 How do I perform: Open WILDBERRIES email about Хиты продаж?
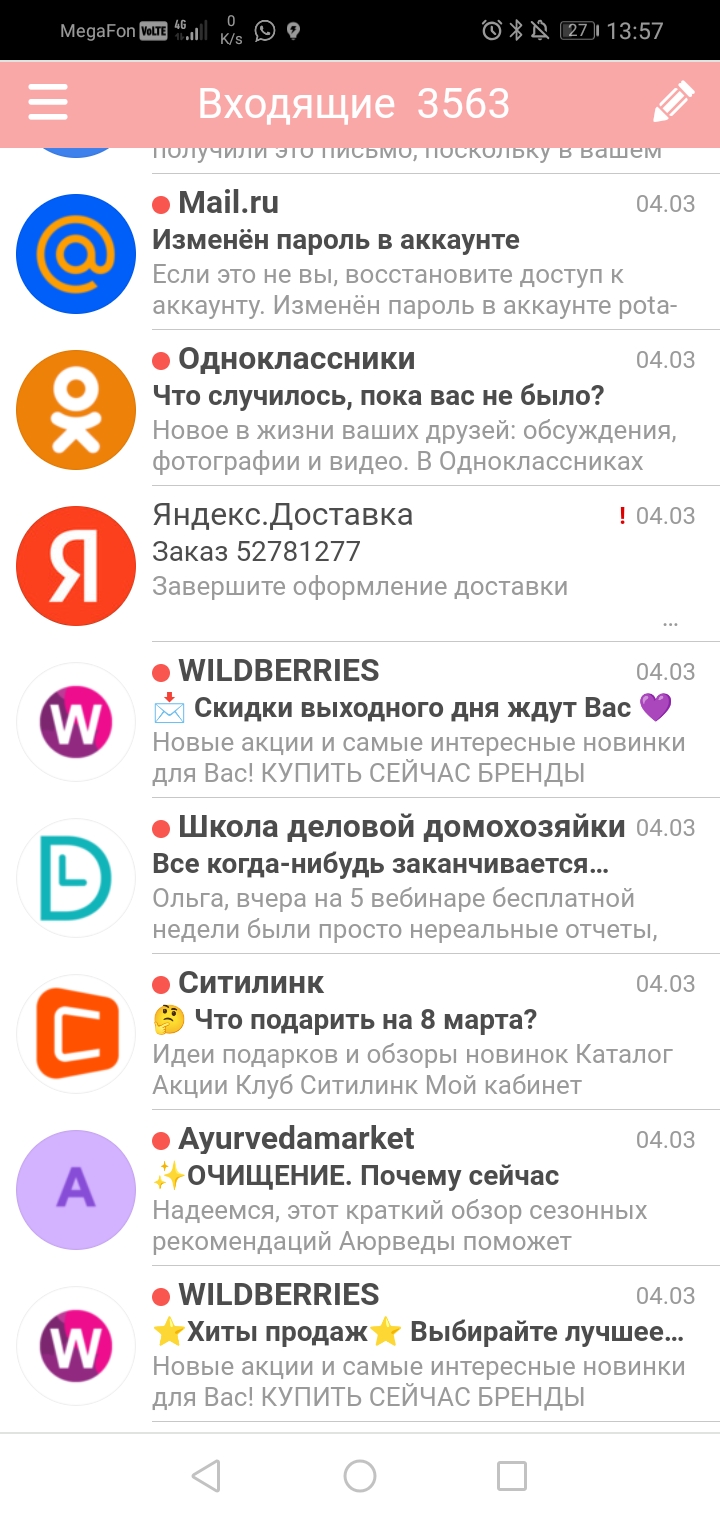click(360, 1346)
